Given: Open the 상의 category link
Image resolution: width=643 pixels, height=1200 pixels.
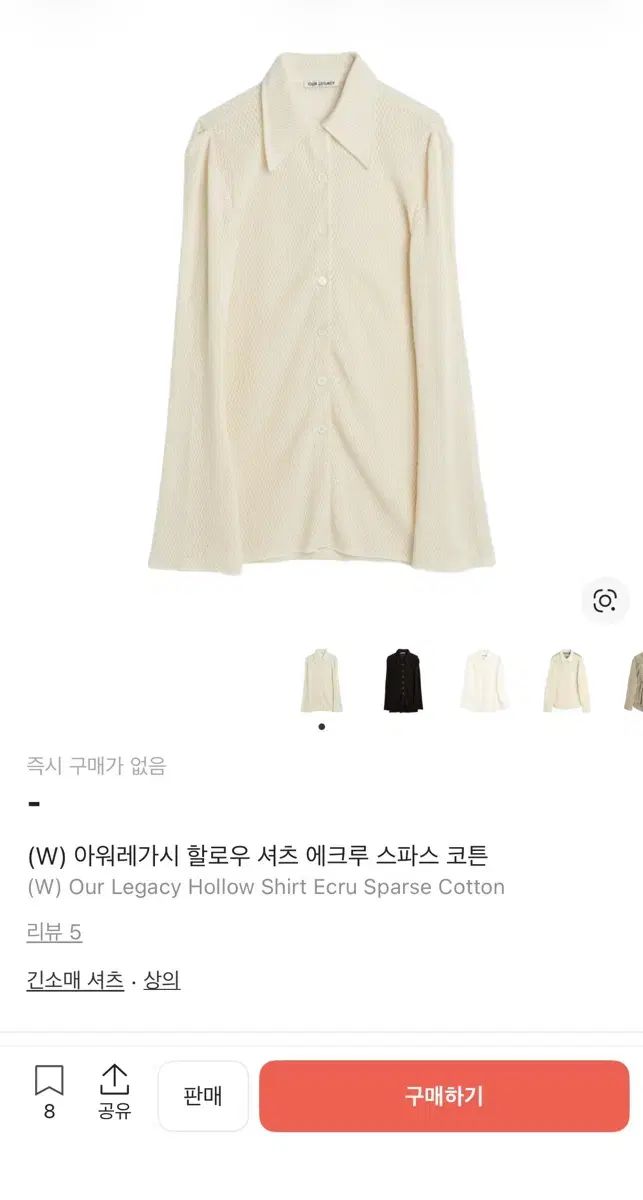Looking at the screenshot, I should (x=162, y=980).
